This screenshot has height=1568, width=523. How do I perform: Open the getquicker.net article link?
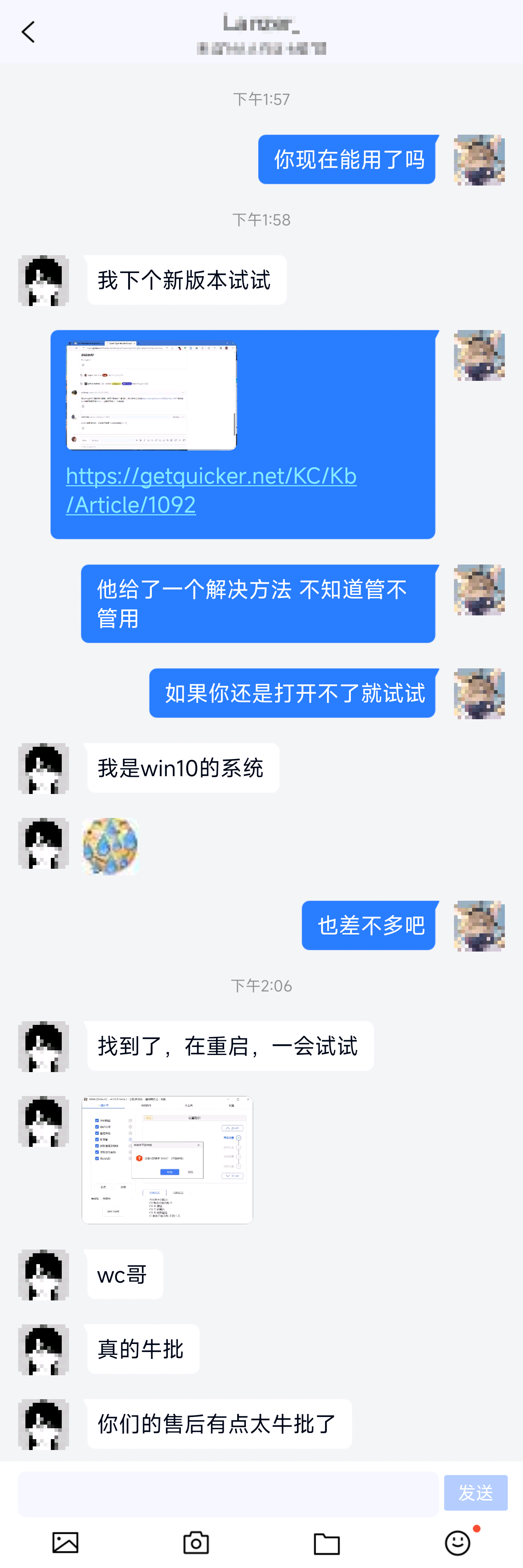(x=211, y=489)
